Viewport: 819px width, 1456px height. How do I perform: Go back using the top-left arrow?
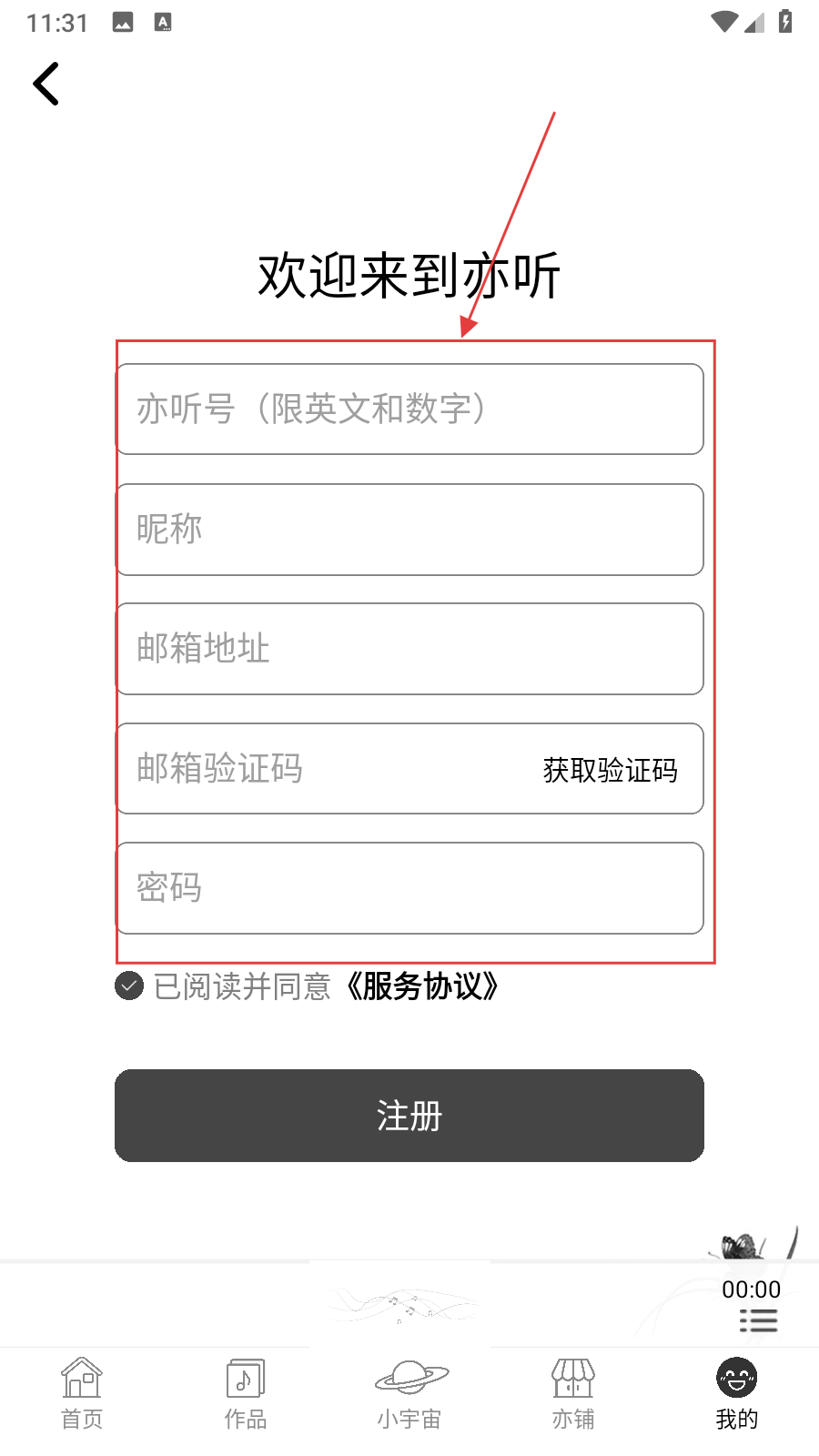point(46,84)
